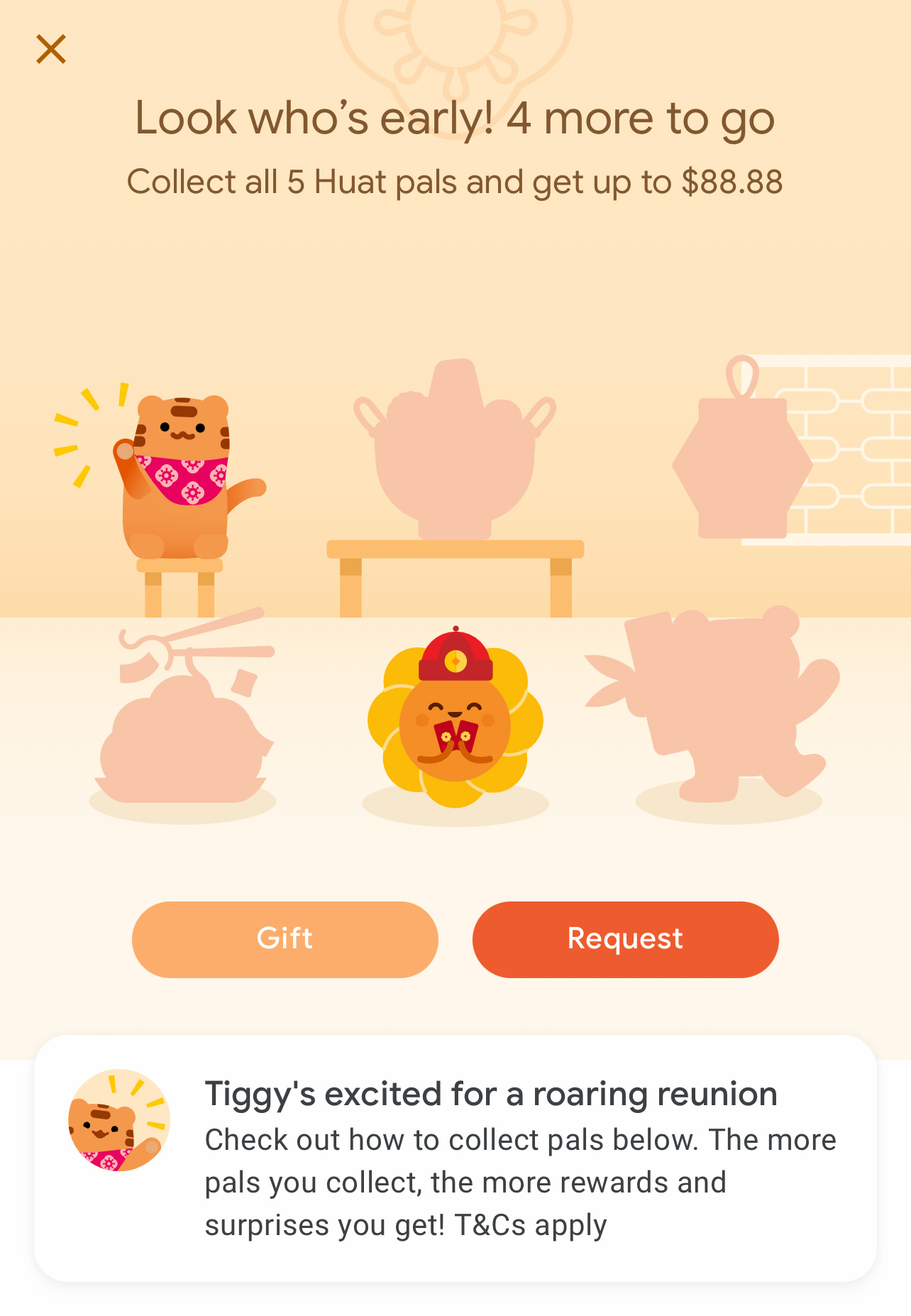Screen dimensions: 911x1316
Task: Tap the Gift button
Action: point(285,939)
